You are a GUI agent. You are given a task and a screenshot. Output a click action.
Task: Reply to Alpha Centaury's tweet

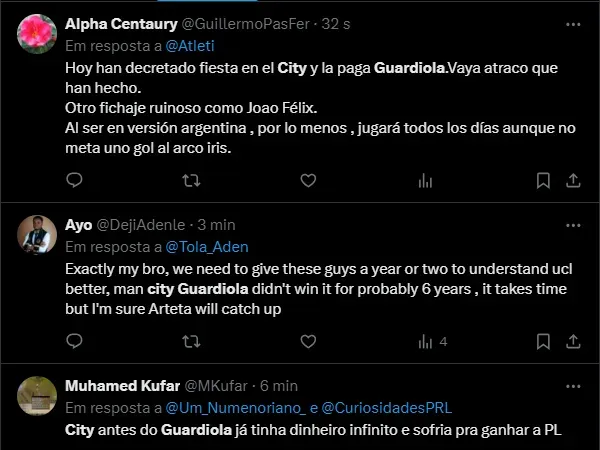[x=74, y=180]
